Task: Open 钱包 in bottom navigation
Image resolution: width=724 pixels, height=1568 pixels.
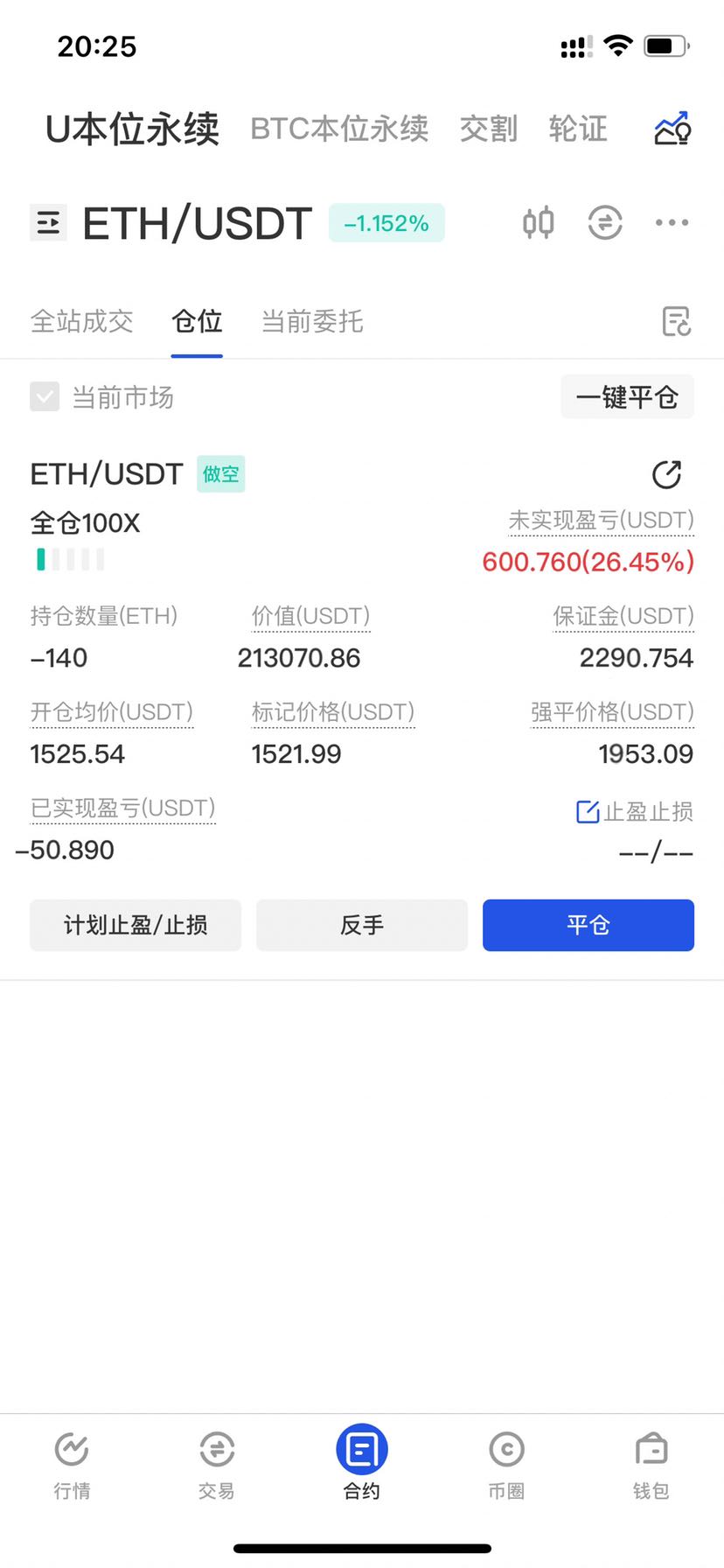Action: 651,1464
